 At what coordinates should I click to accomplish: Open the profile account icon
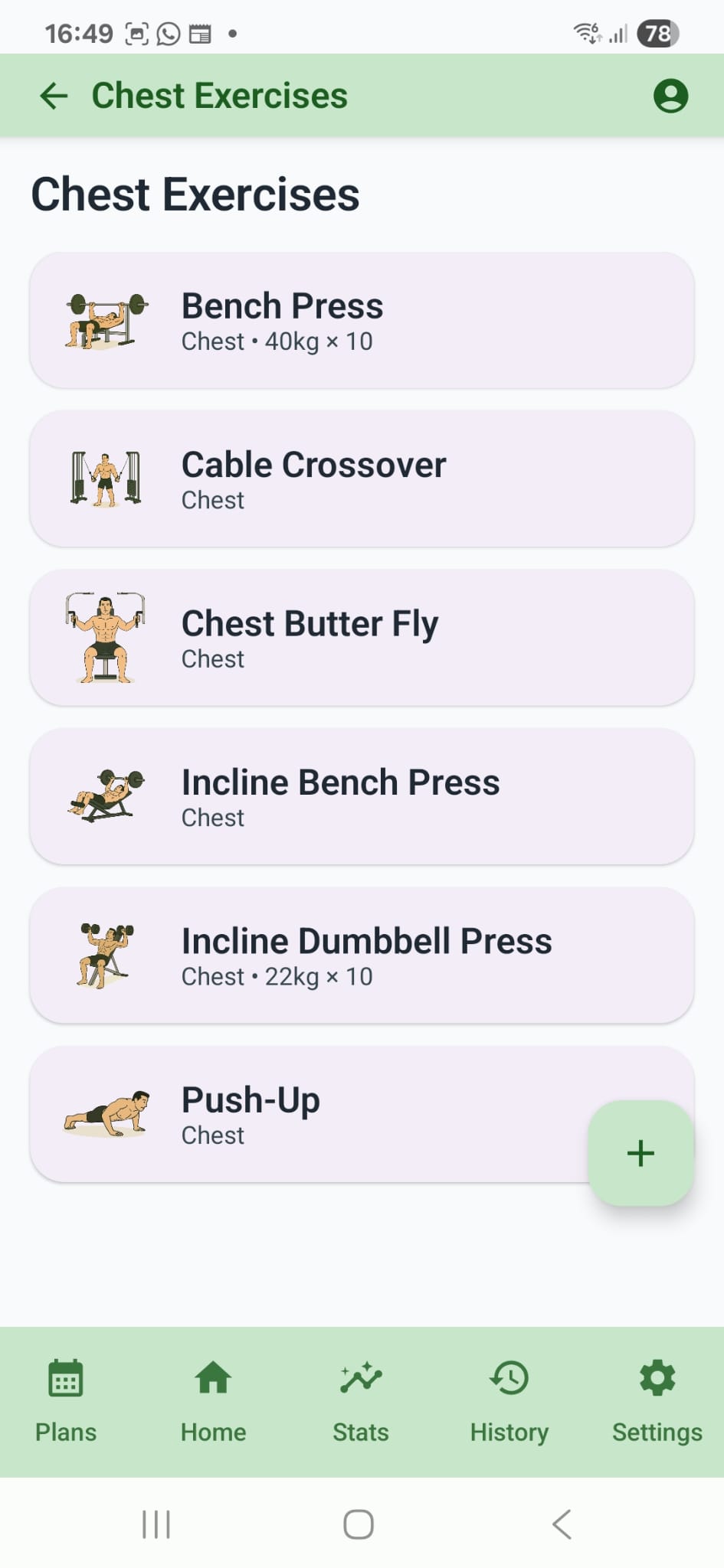[x=670, y=95]
